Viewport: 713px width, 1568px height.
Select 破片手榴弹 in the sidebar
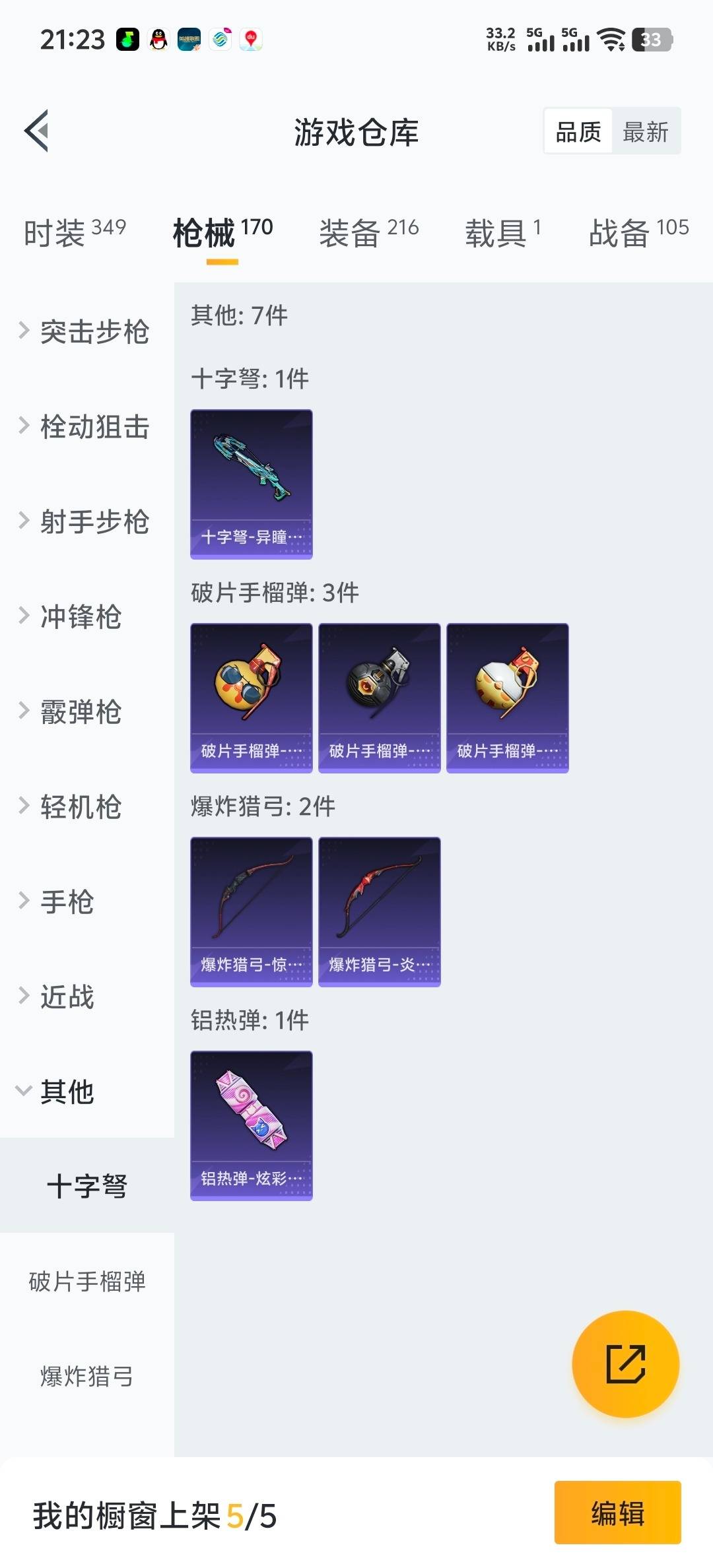click(86, 1277)
